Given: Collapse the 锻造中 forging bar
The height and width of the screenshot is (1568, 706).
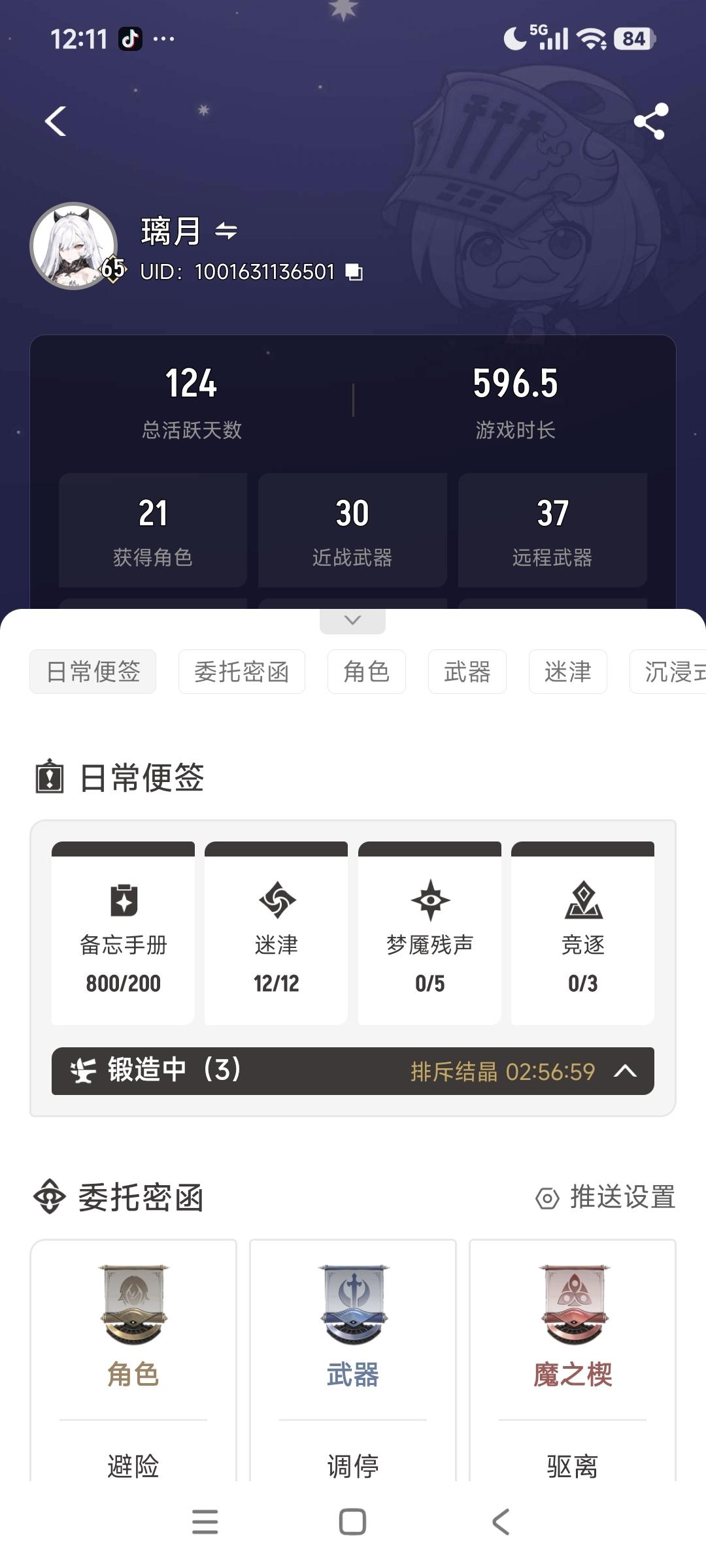Looking at the screenshot, I should pyautogui.click(x=625, y=1071).
